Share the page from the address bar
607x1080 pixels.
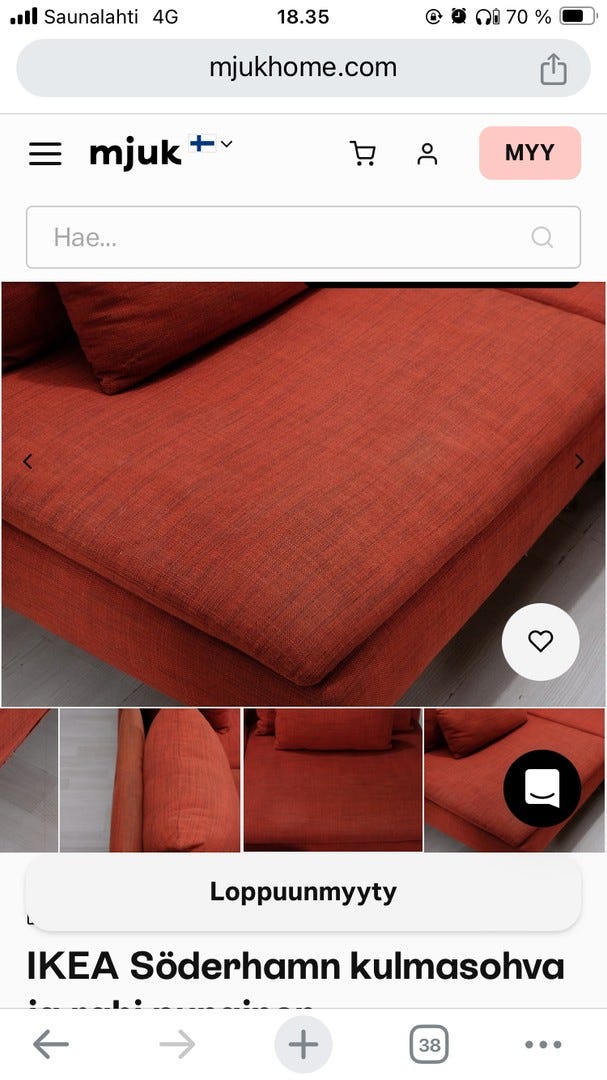(553, 70)
